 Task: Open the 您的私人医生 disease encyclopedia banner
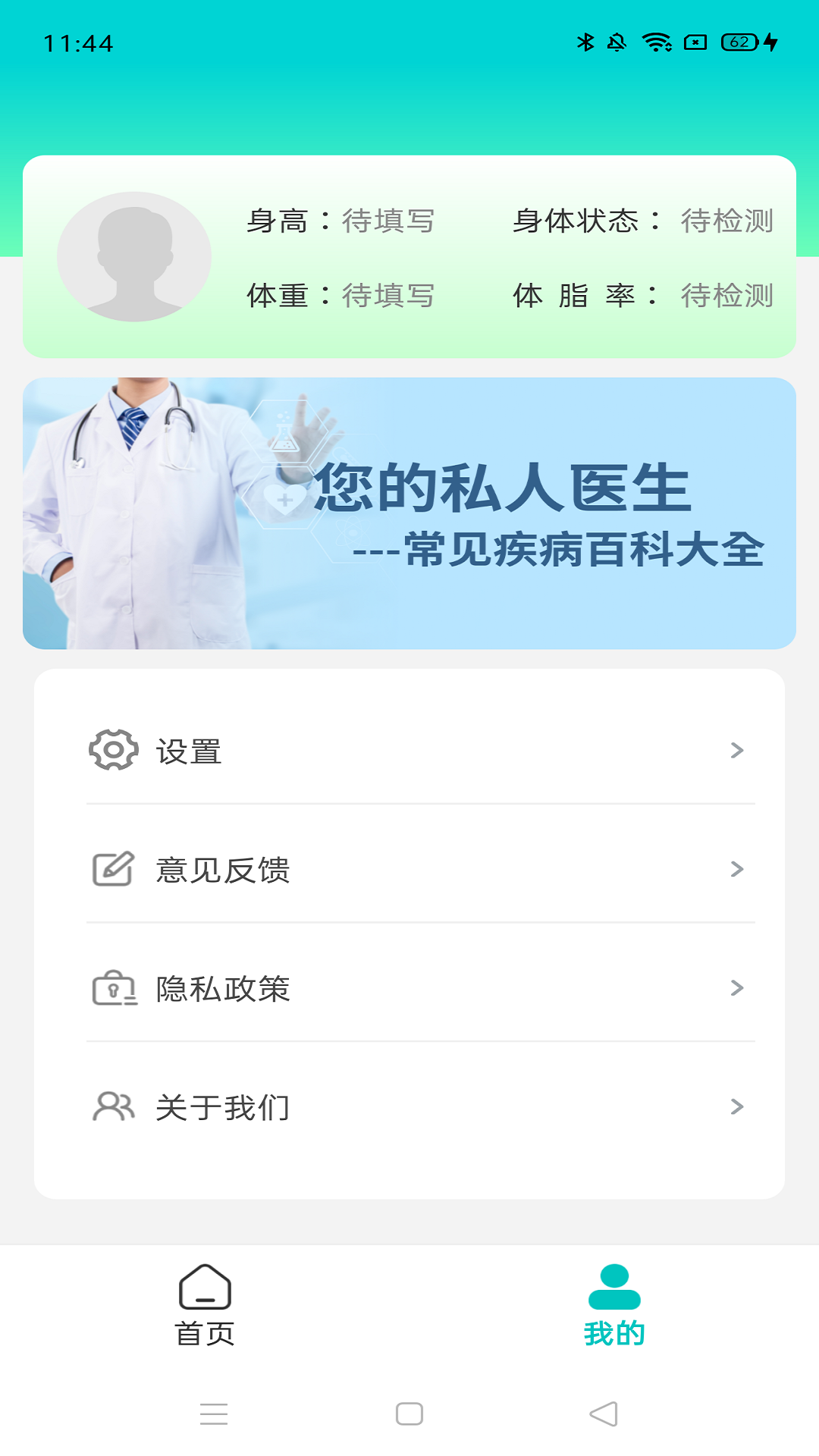pos(409,513)
